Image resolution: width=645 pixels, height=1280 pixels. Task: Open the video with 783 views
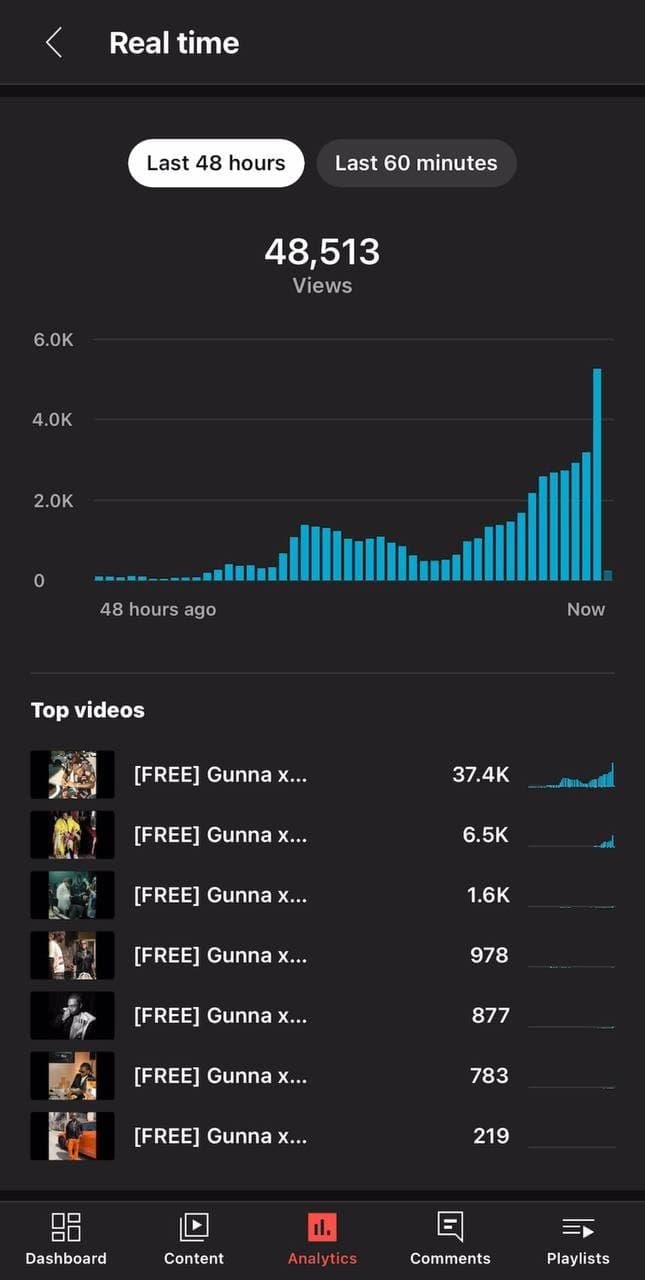(322, 1075)
